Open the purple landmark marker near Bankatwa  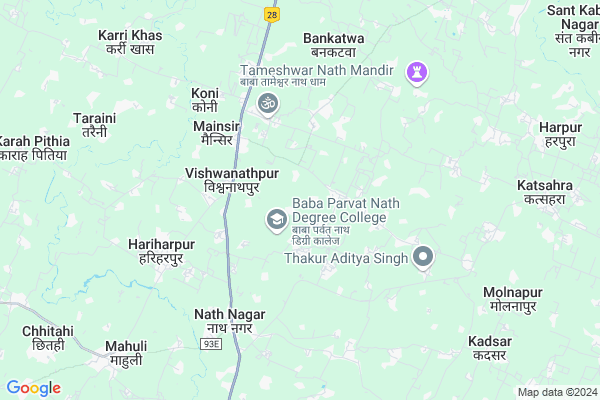coord(417,72)
